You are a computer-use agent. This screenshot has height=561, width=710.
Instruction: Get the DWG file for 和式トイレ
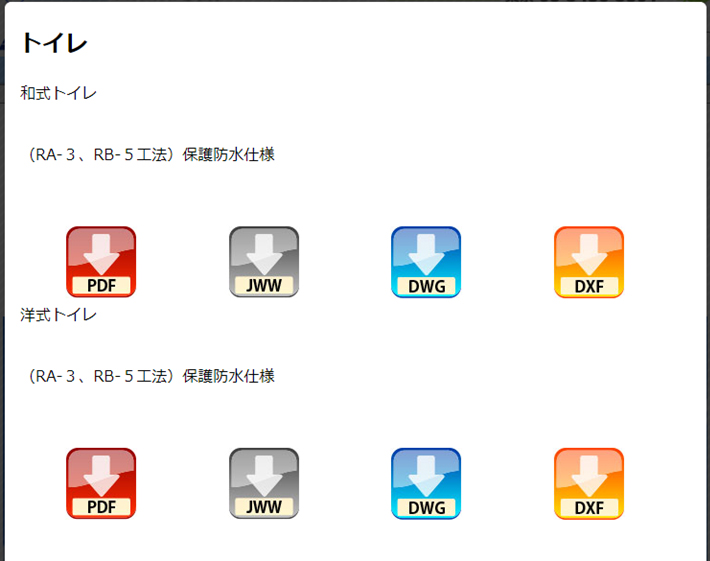tap(426, 262)
